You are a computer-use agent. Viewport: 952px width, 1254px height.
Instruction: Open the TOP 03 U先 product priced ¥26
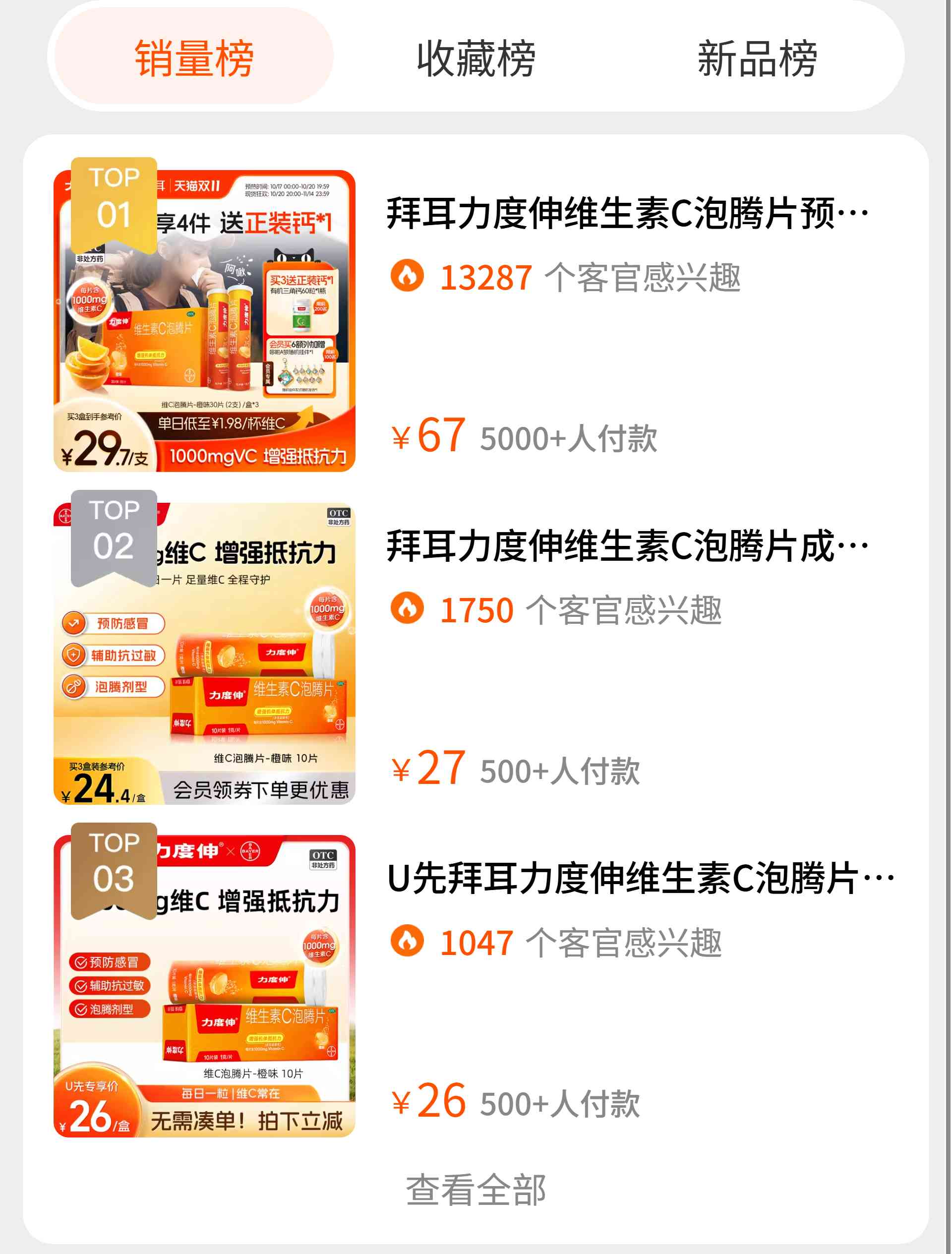pyautogui.click(x=640, y=879)
